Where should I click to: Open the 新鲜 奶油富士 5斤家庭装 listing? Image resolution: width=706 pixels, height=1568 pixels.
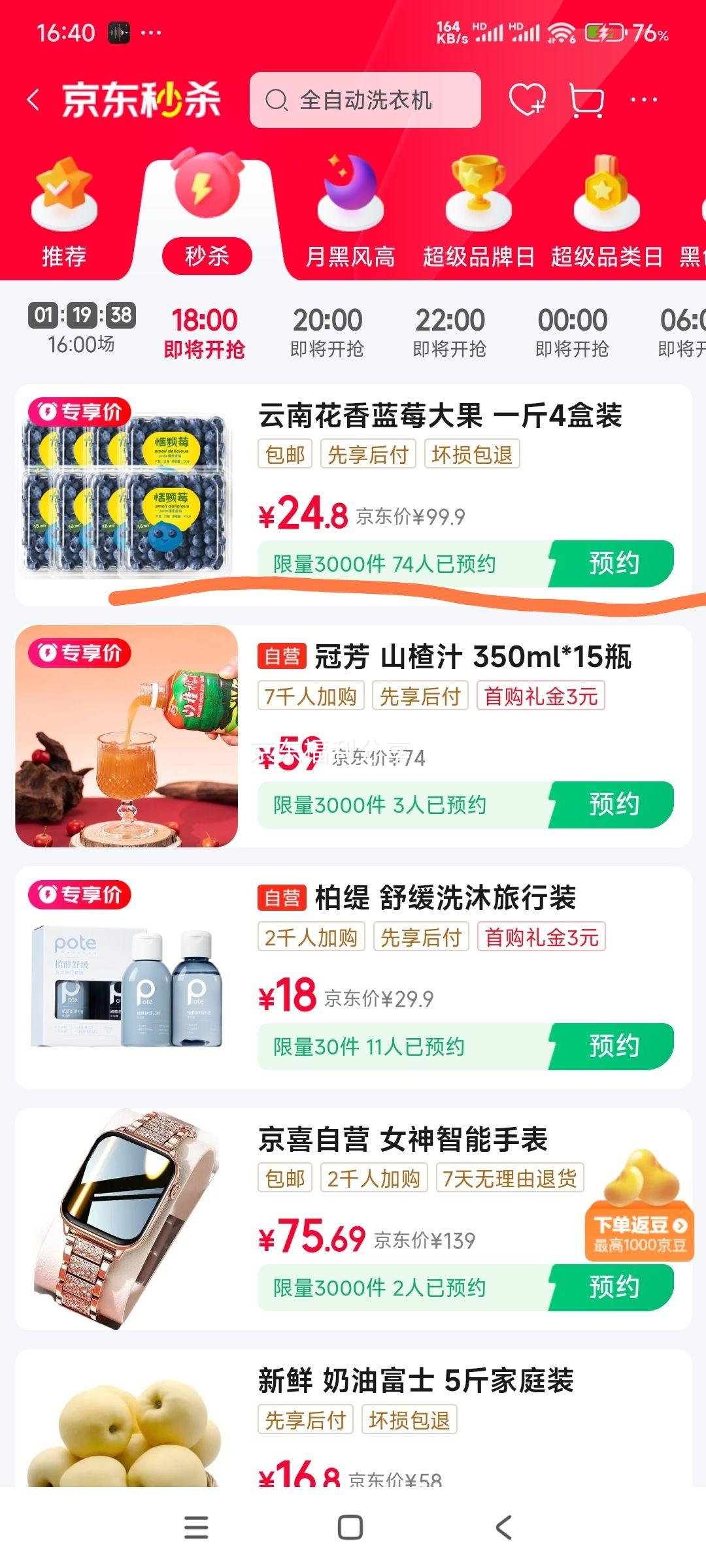[416, 1381]
